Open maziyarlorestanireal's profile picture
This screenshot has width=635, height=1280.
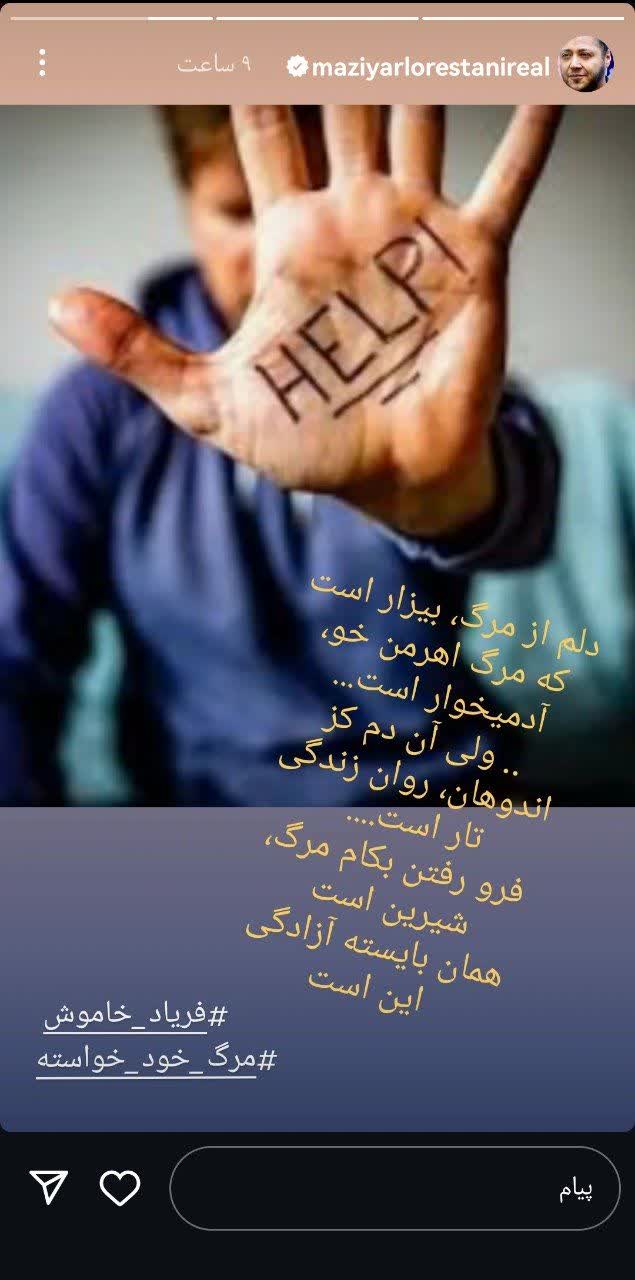[x=586, y=65]
